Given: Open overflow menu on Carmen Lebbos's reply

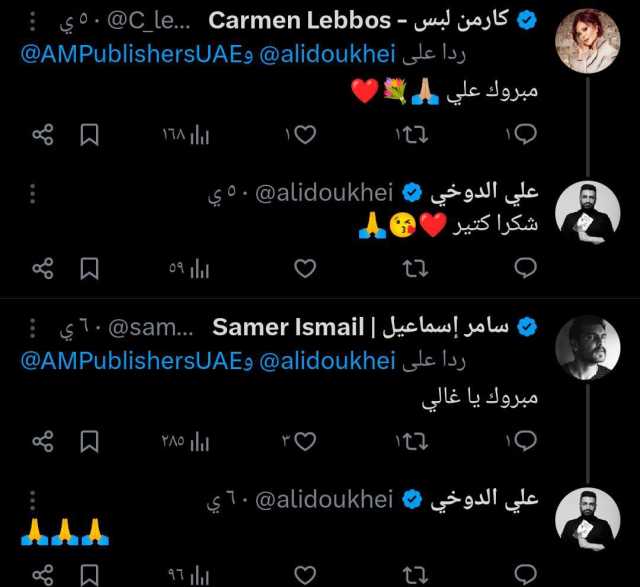Looking at the screenshot, I should click(33, 22).
